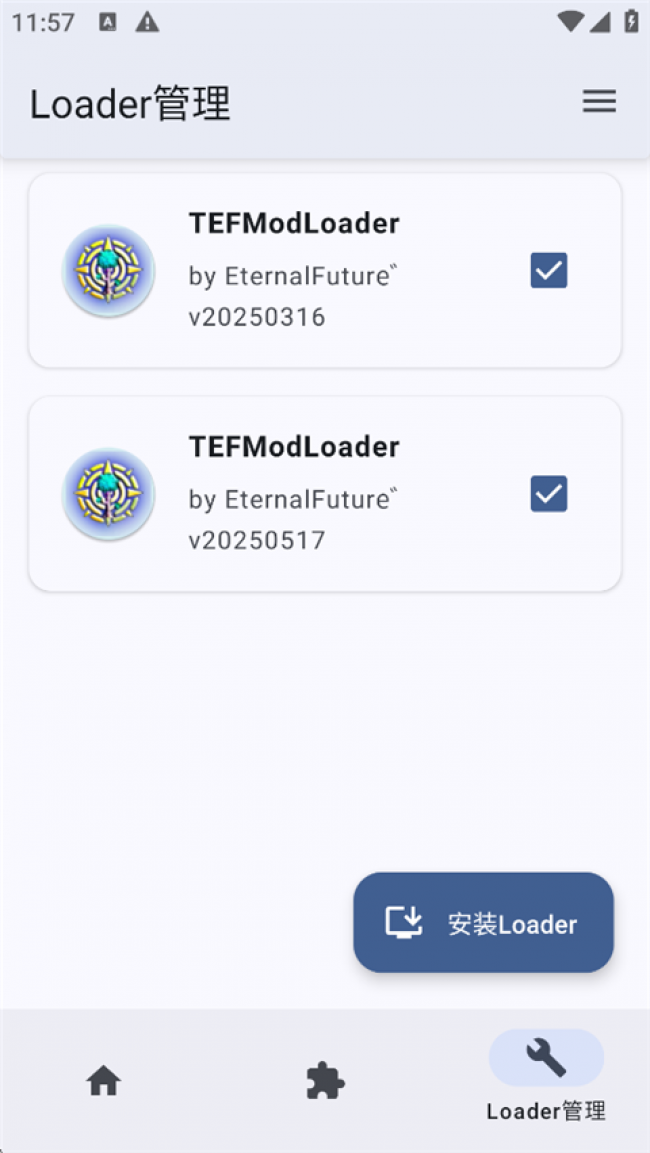Tap the 安装Loader button
This screenshot has width=650, height=1153.
pos(483,922)
